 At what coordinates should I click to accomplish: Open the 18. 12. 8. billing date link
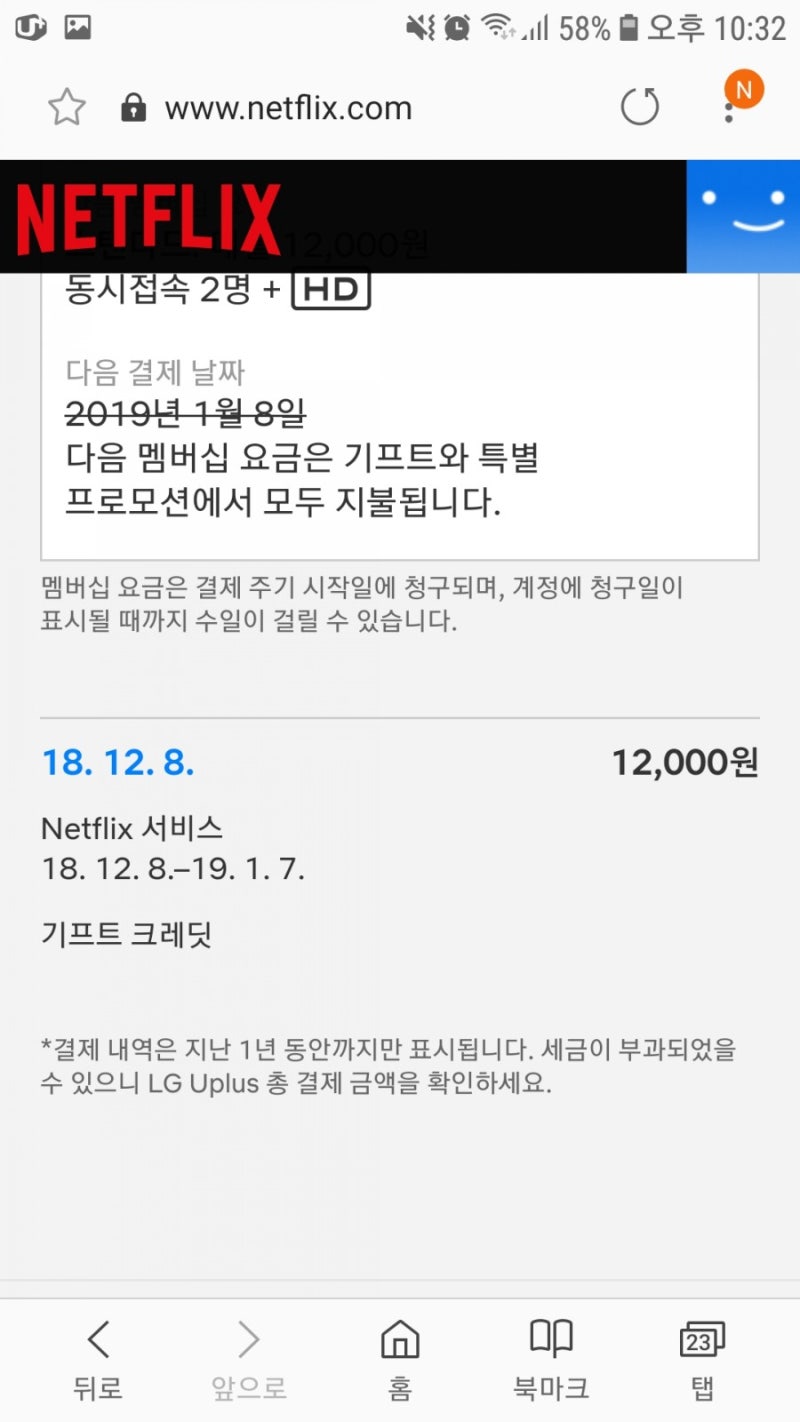(x=118, y=763)
